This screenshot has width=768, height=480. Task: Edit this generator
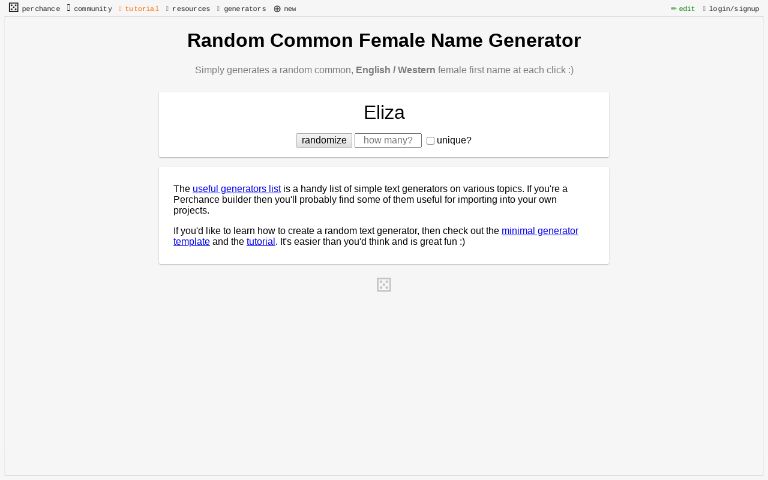(683, 8)
